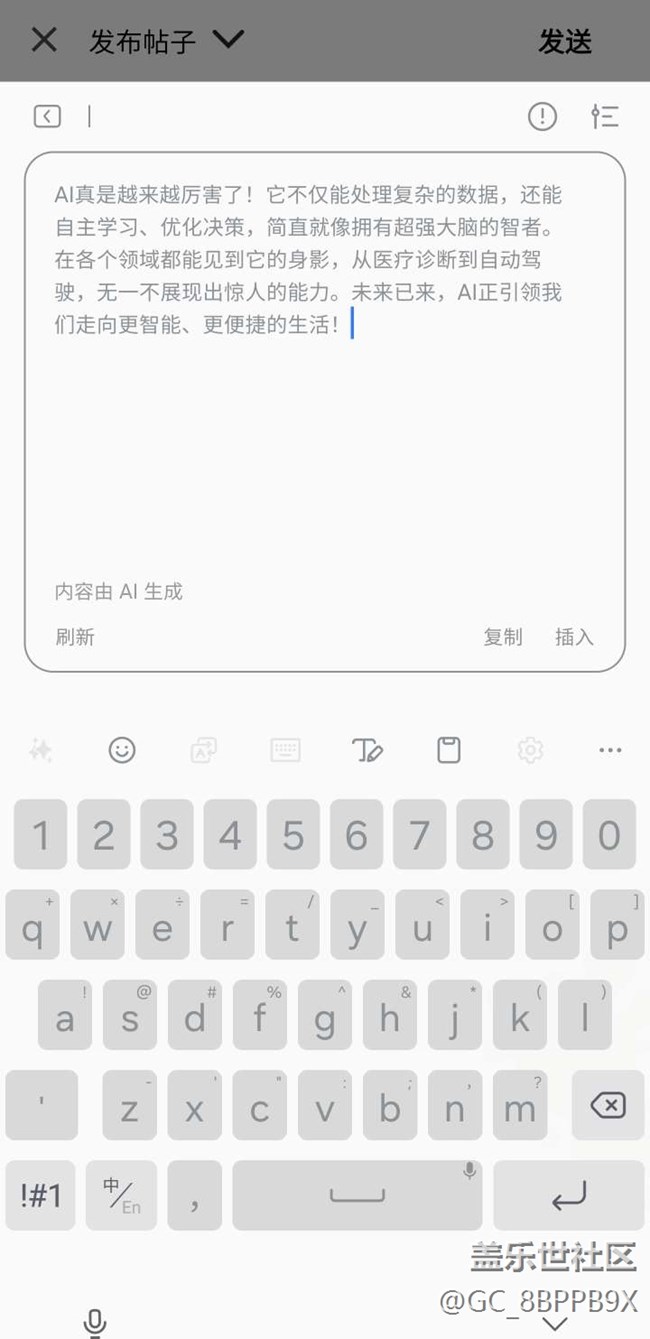Open the text style options icon
Image resolution: width=650 pixels, height=1339 pixels.
click(x=605, y=117)
